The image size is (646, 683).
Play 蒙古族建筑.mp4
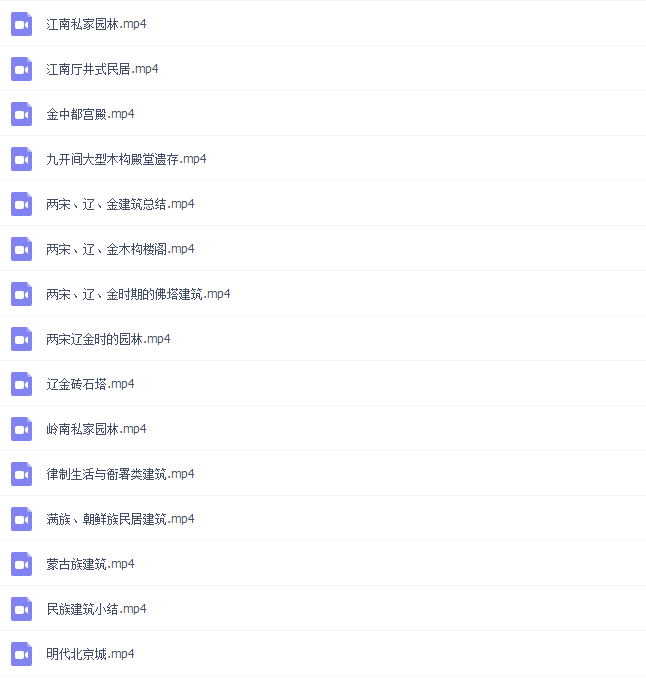(90, 564)
